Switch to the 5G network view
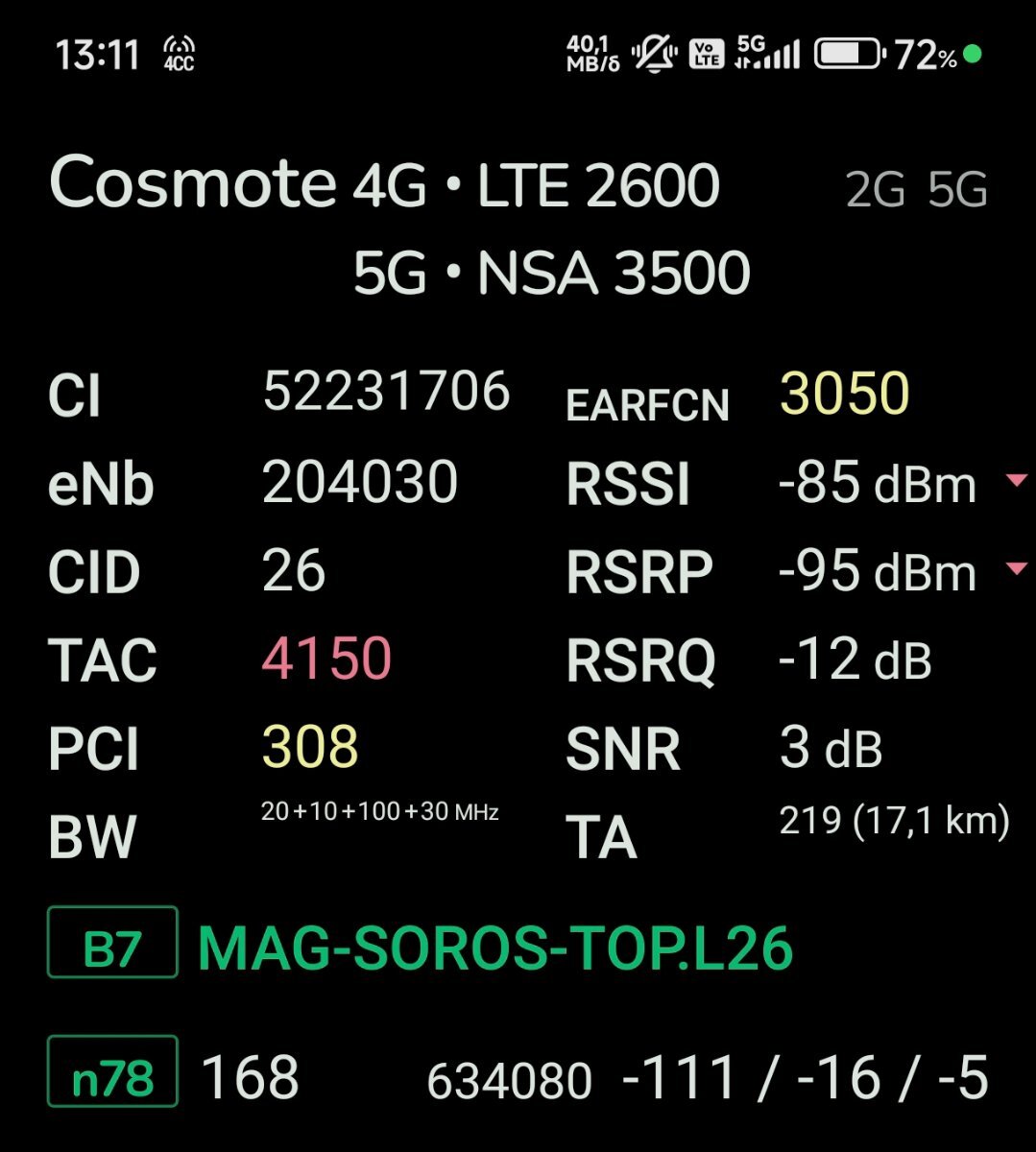The height and width of the screenshot is (1152, 1036). (x=957, y=190)
